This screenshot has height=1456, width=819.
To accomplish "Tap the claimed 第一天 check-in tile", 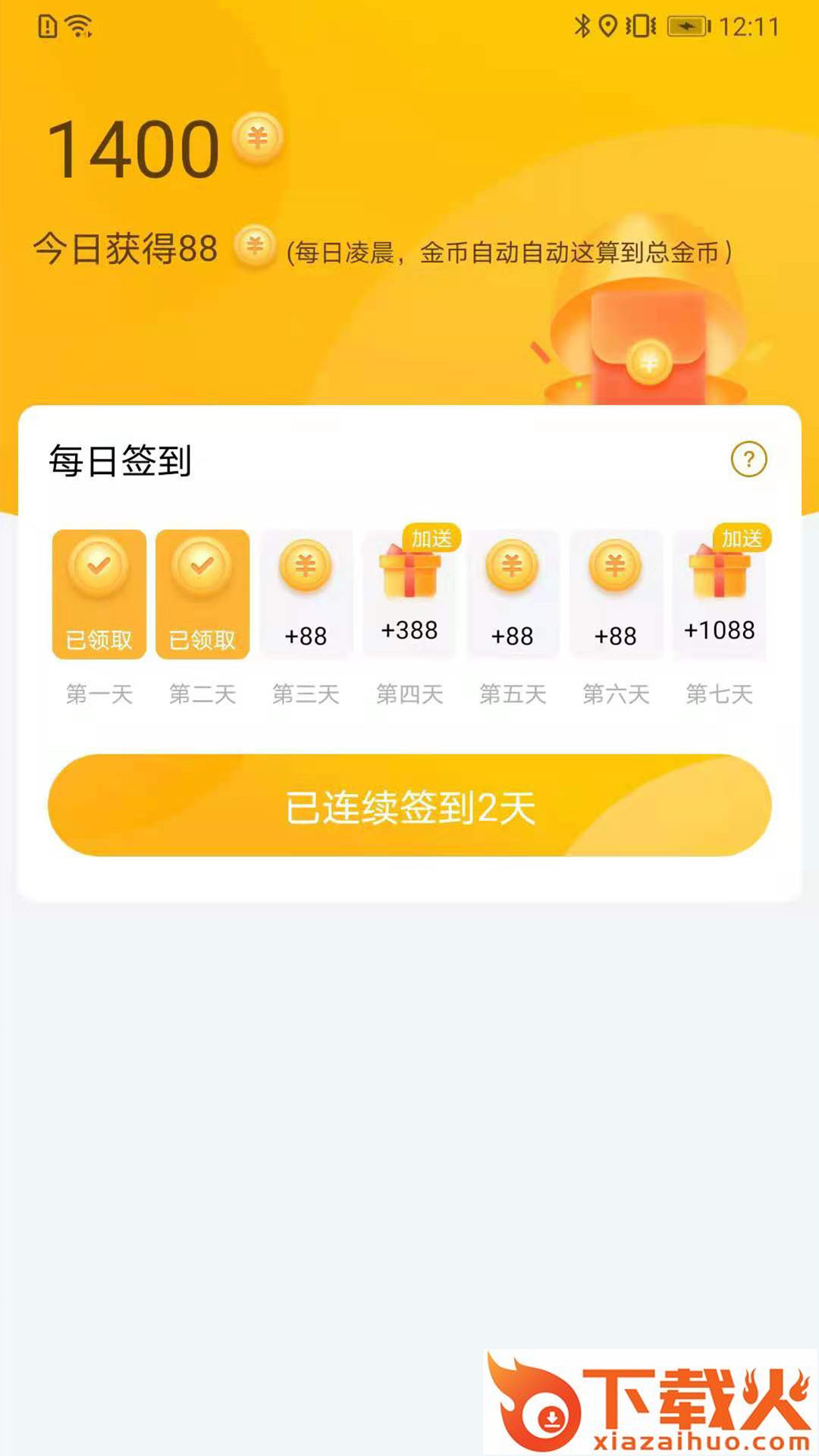I will (99, 595).
